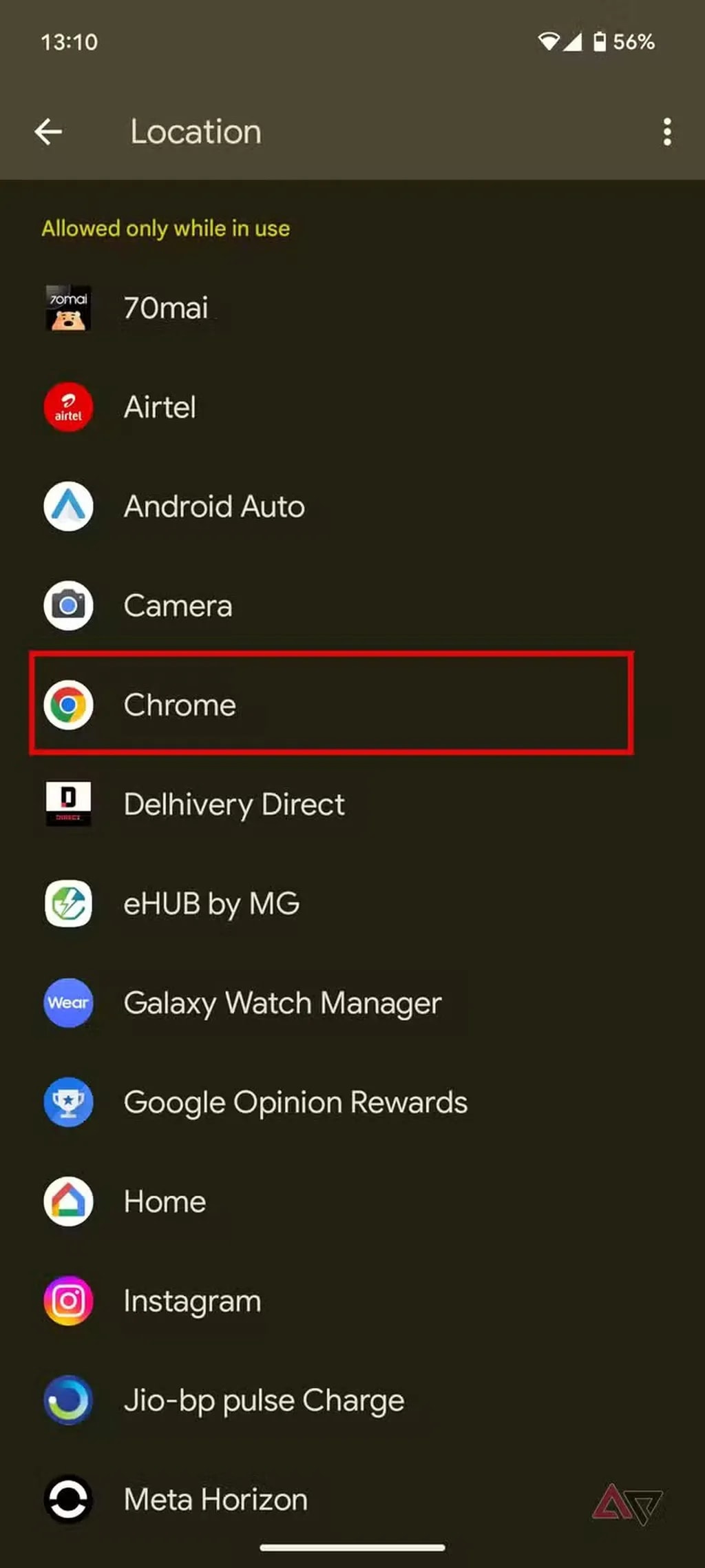Open the three-dot overflow menu
Screen dimensions: 705x1568
(666, 132)
